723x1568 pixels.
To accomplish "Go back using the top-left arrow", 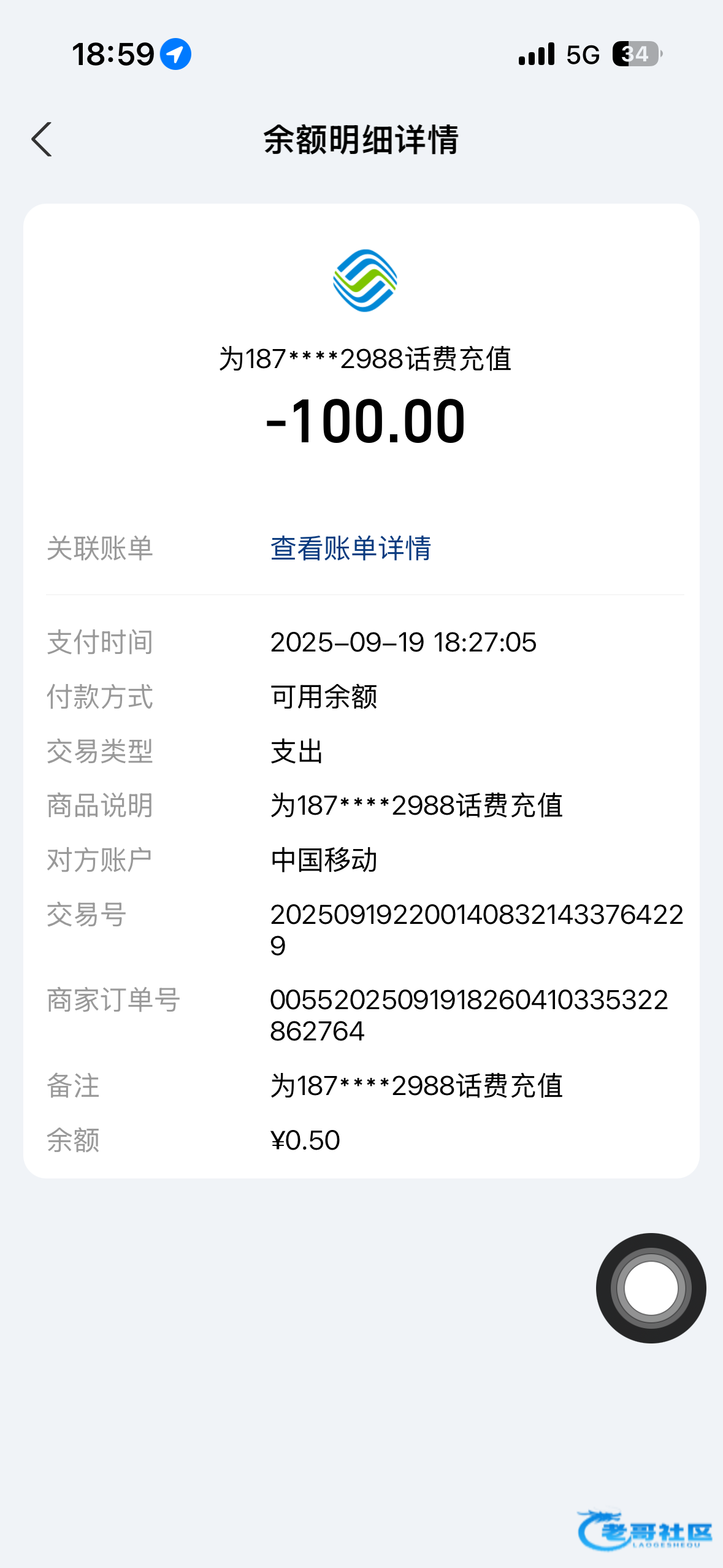I will coord(42,140).
